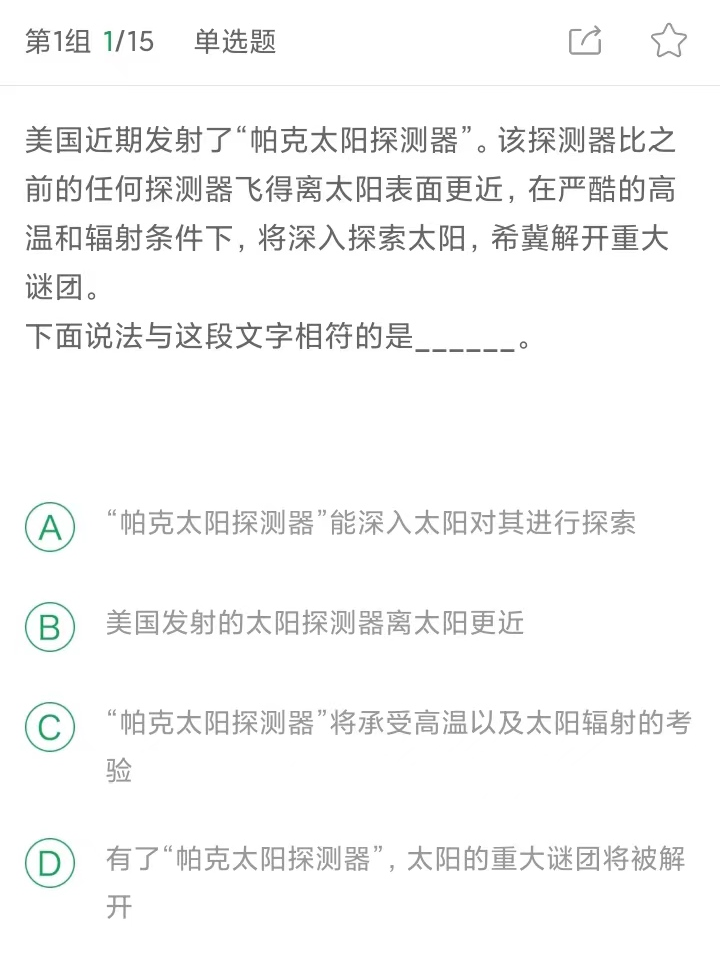The width and height of the screenshot is (720, 954).
Task: Share this question
Action: click(x=585, y=41)
